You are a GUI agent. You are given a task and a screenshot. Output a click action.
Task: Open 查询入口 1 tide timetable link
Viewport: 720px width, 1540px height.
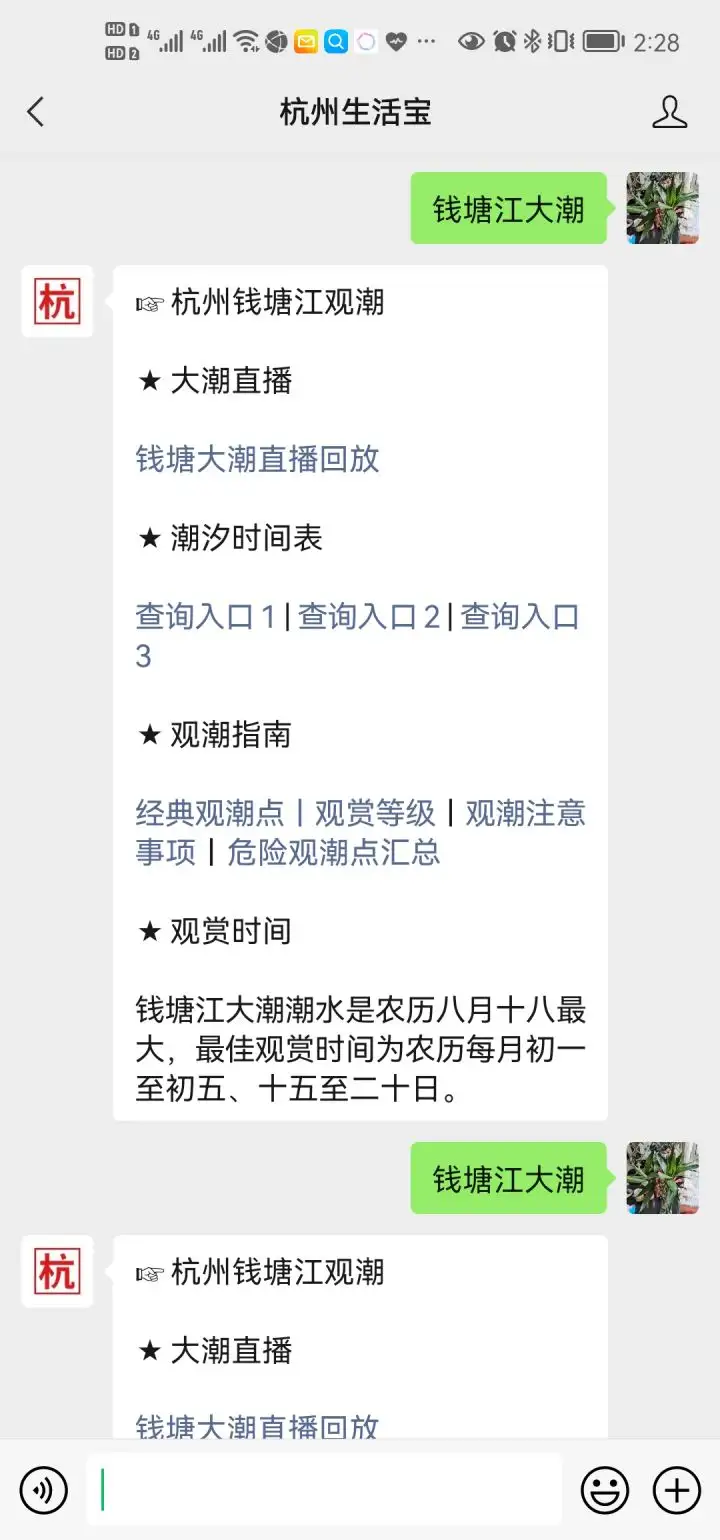(205, 617)
